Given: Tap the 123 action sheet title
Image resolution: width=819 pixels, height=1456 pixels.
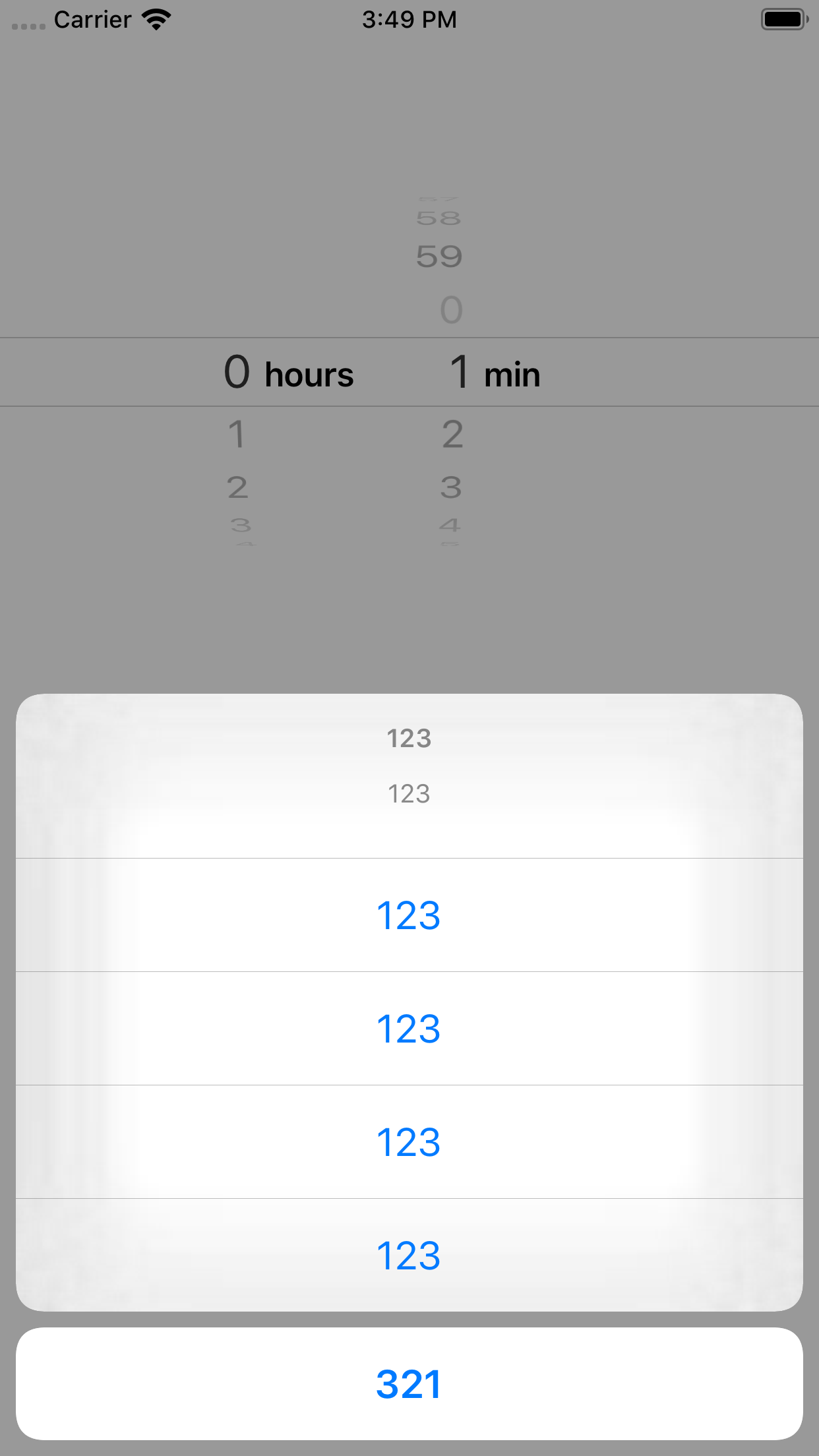Looking at the screenshot, I should coord(409,738).
